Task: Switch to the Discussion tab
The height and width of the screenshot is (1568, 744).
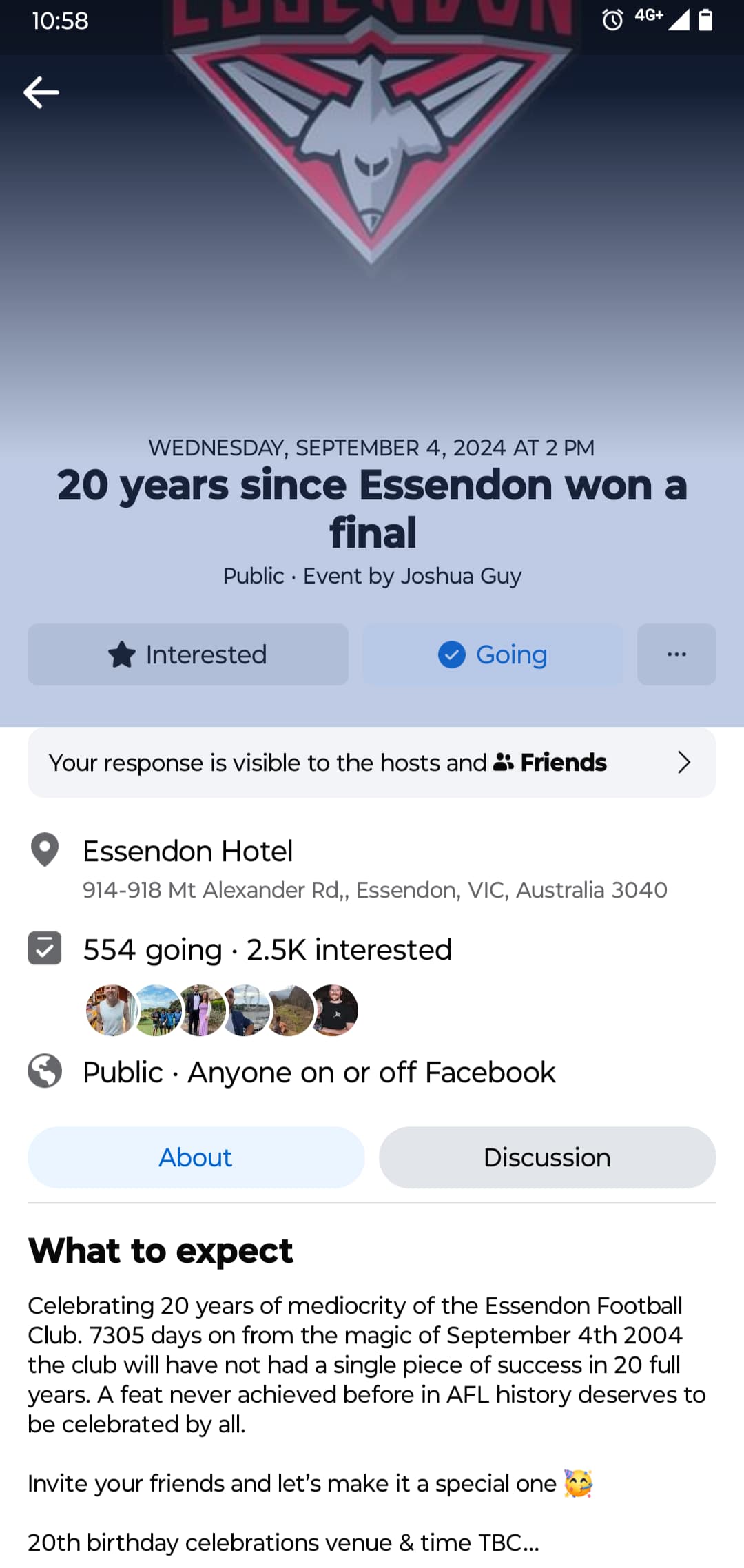Action: [x=548, y=1157]
